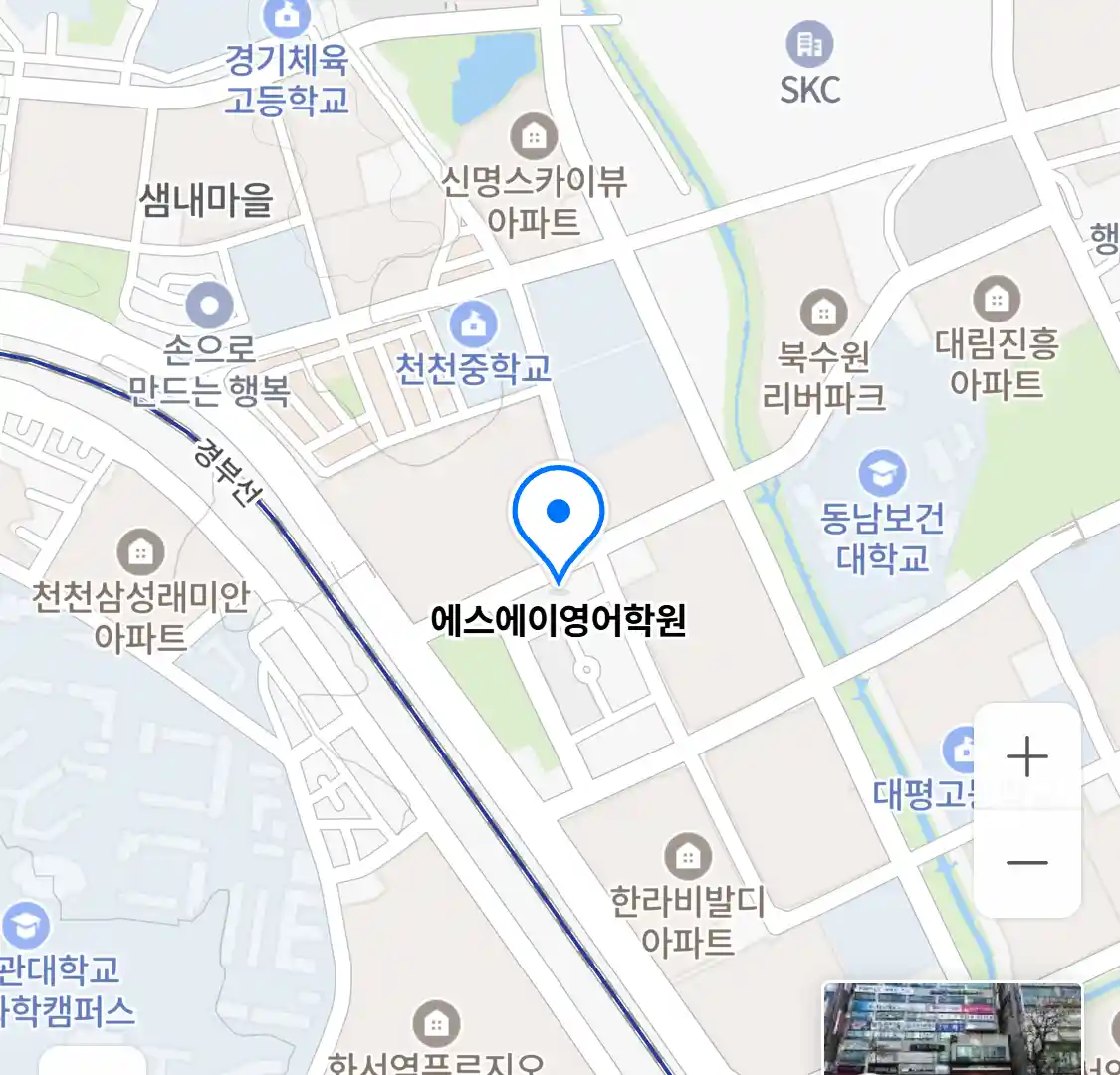Select the 경기체육고등학교 marker
The height and width of the screenshot is (1075, 1120).
click(287, 16)
